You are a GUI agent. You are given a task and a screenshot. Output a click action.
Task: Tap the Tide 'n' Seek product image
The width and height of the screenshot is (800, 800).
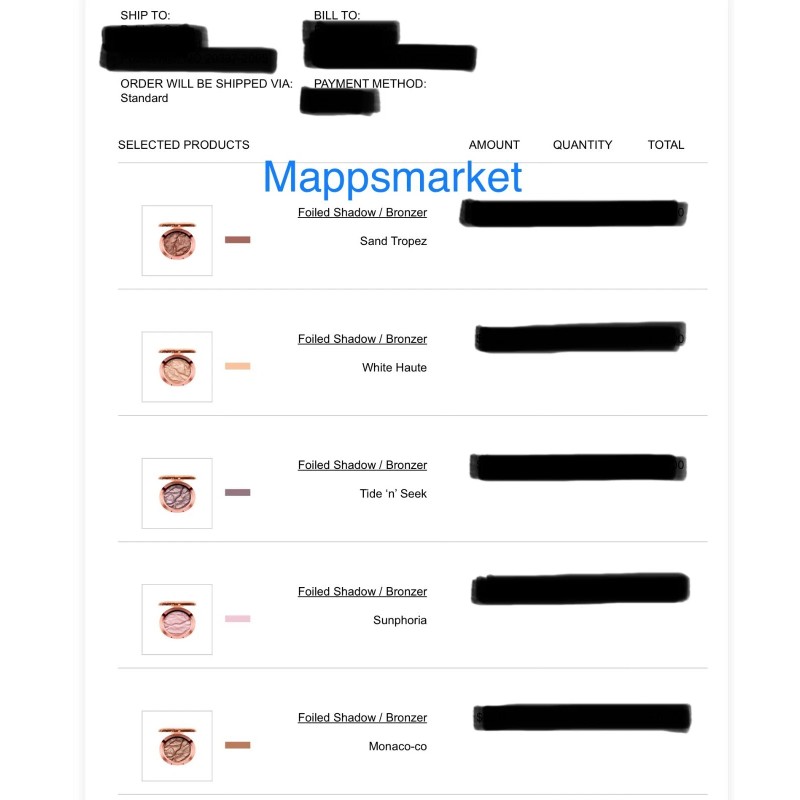click(x=177, y=493)
